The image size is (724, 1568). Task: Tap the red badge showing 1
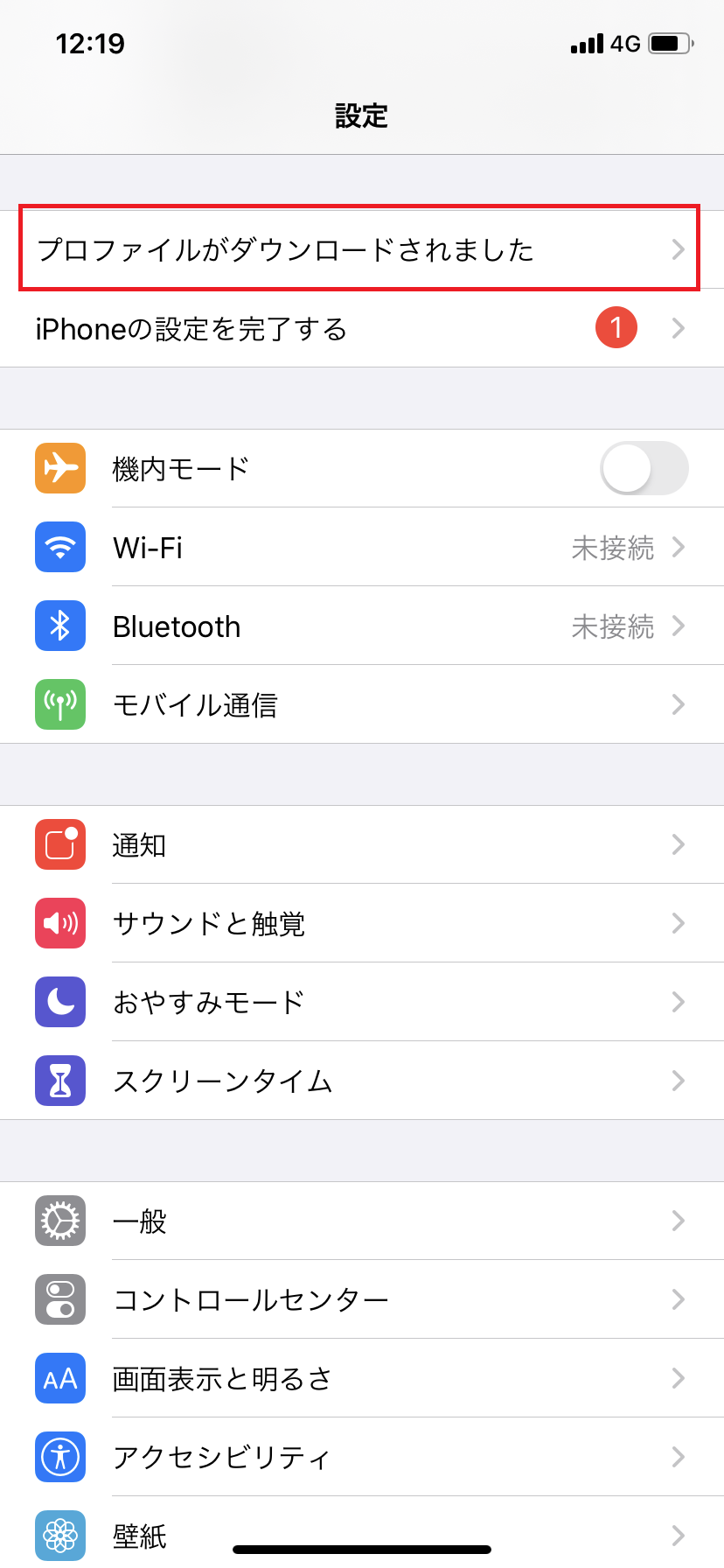[x=616, y=327]
